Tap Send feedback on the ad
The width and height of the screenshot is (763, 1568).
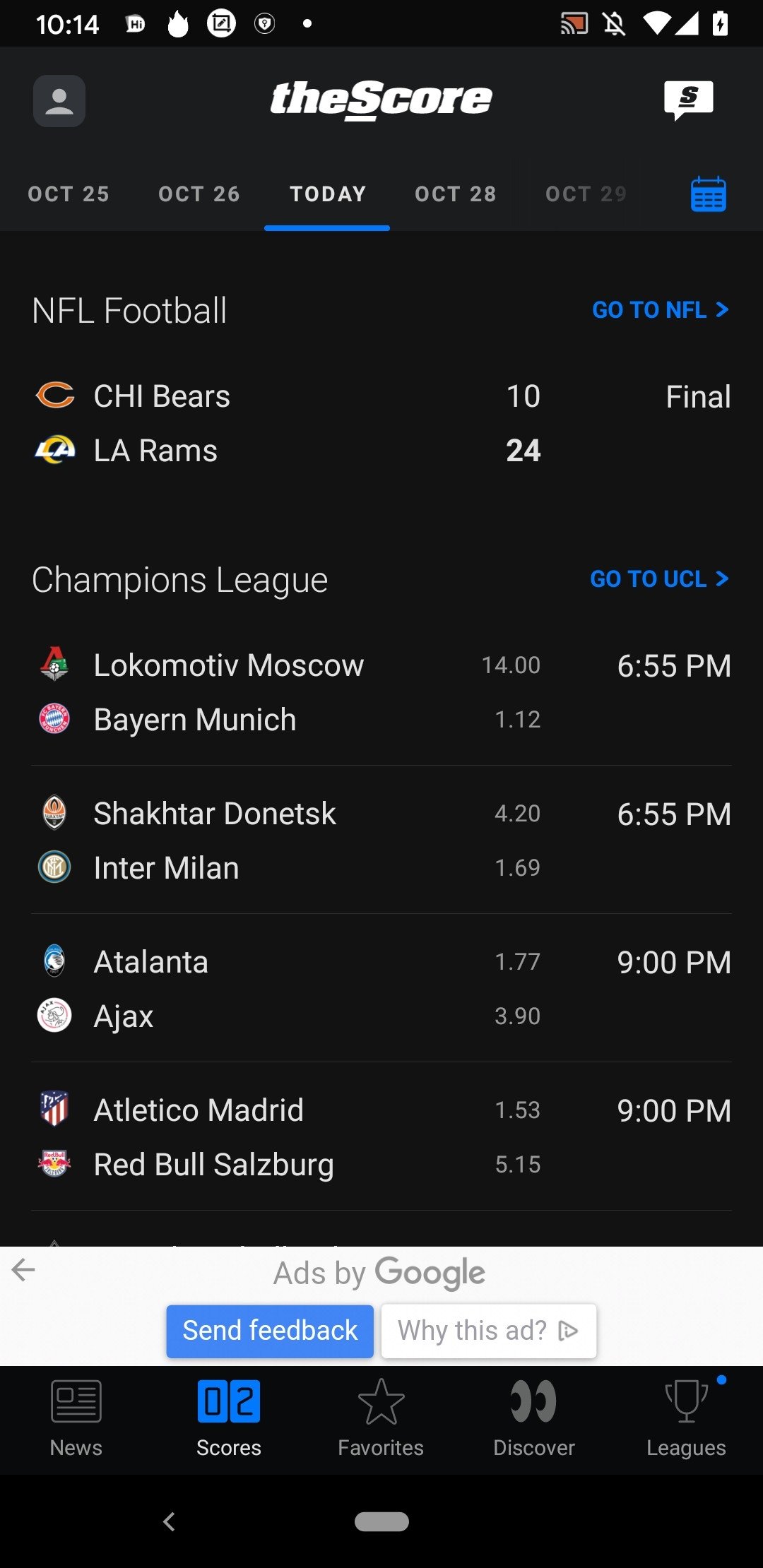coord(270,1331)
